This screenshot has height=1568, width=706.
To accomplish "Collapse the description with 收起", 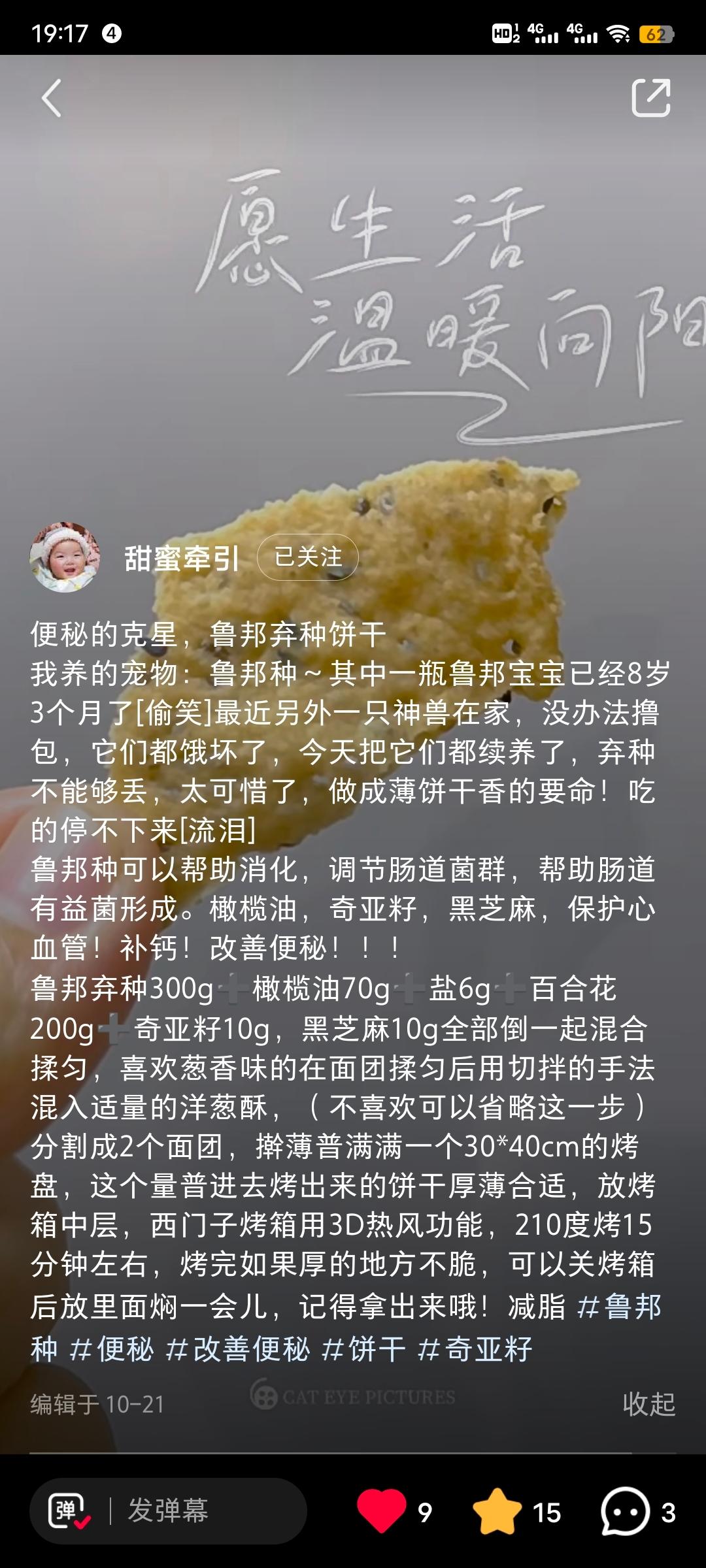I will (x=648, y=1403).
